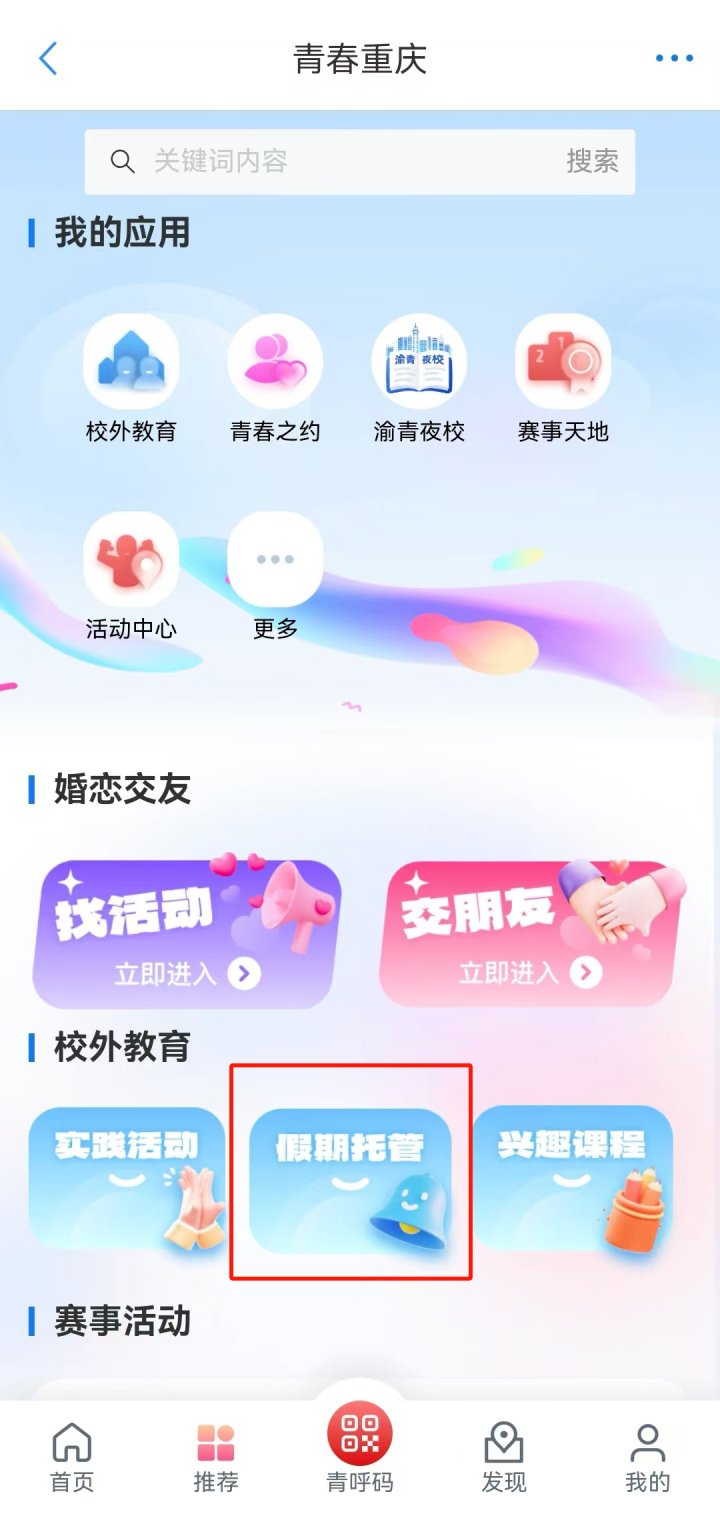Enter the 找活动 banner

[x=187, y=933]
